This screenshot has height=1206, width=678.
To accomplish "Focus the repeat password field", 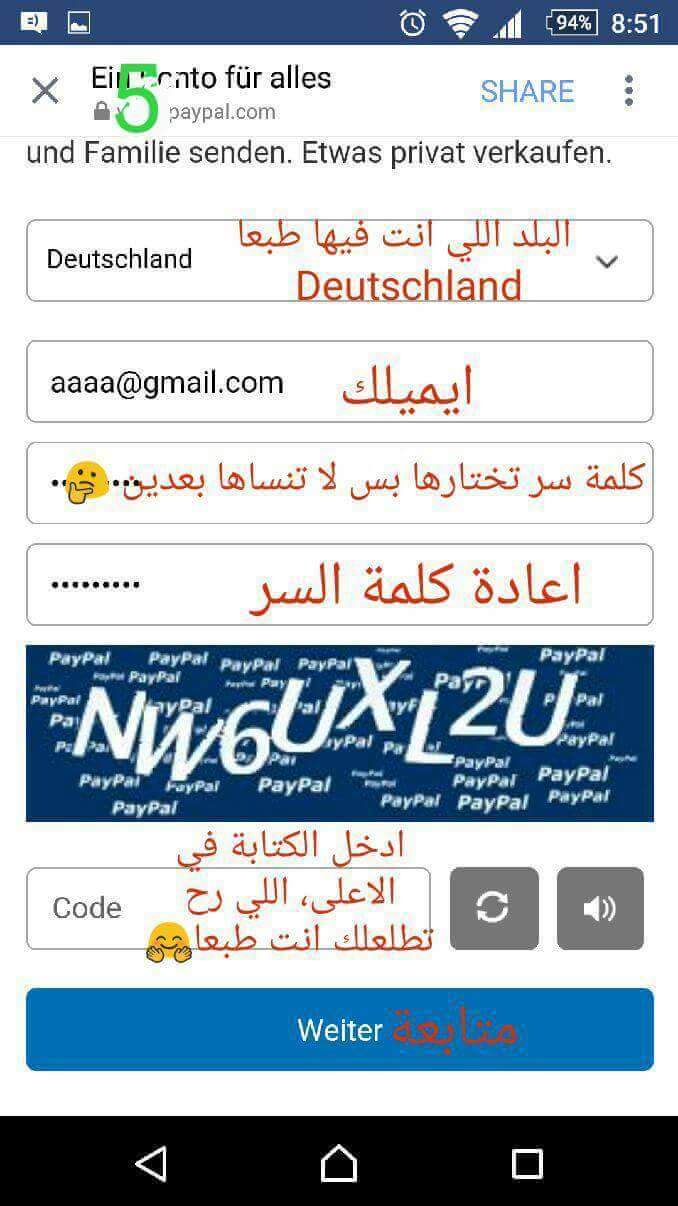I will pos(340,585).
